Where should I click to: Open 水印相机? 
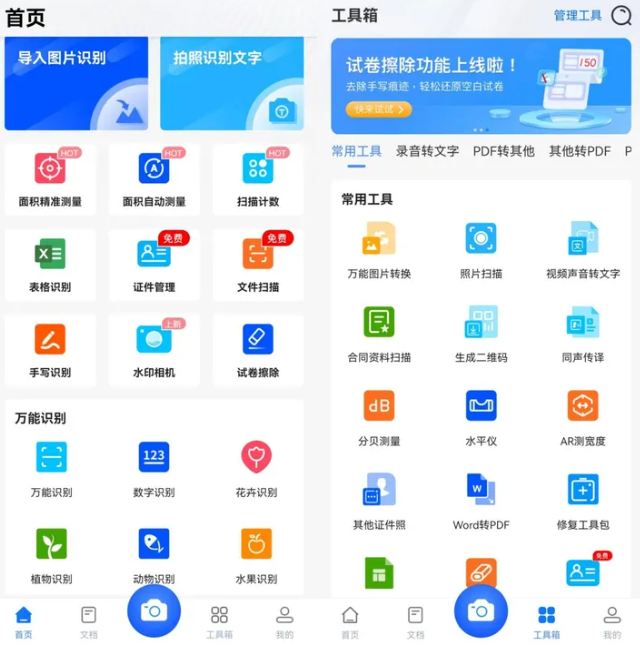click(x=154, y=351)
